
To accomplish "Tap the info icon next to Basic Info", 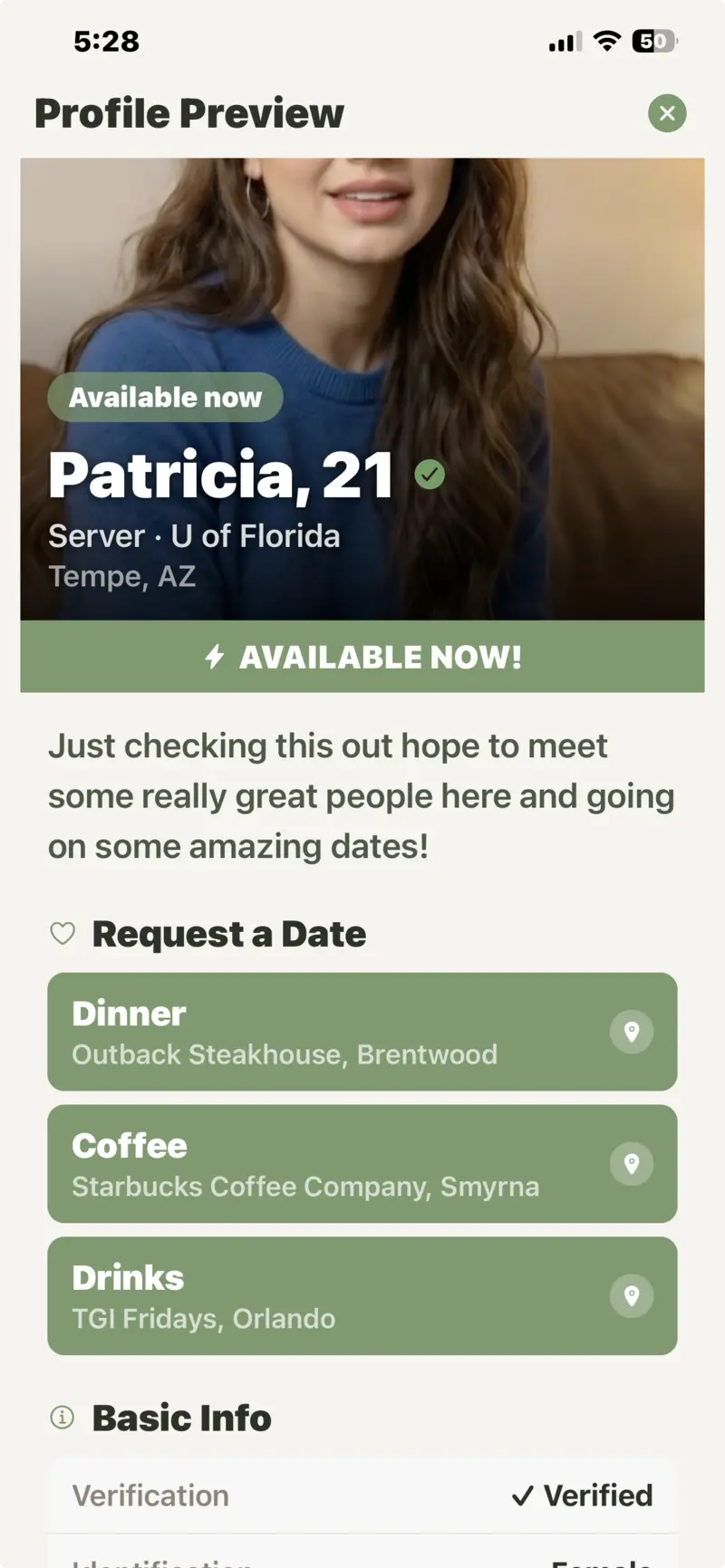I will [x=62, y=1418].
